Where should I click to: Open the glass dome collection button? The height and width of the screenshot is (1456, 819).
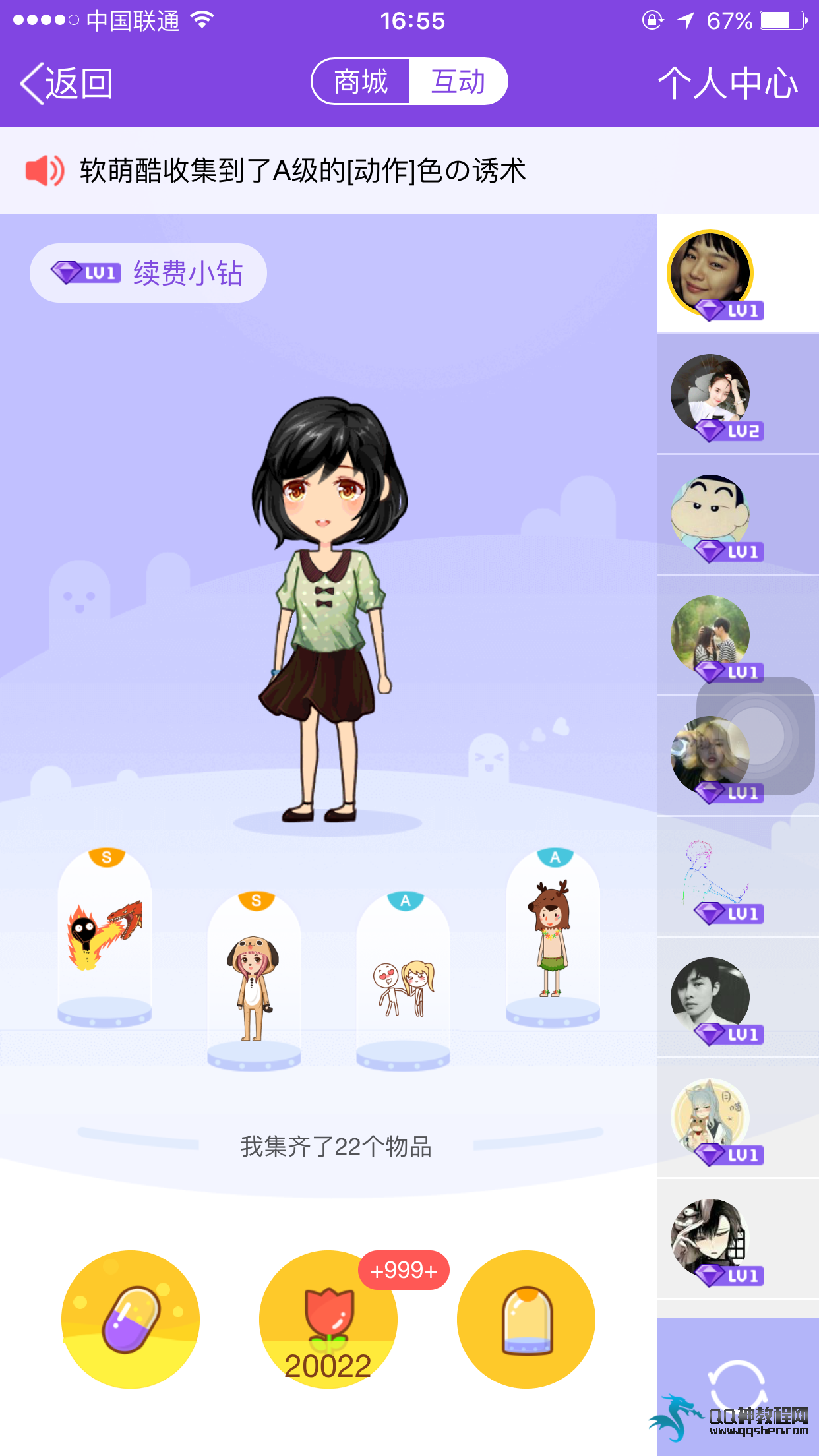pos(526,1319)
